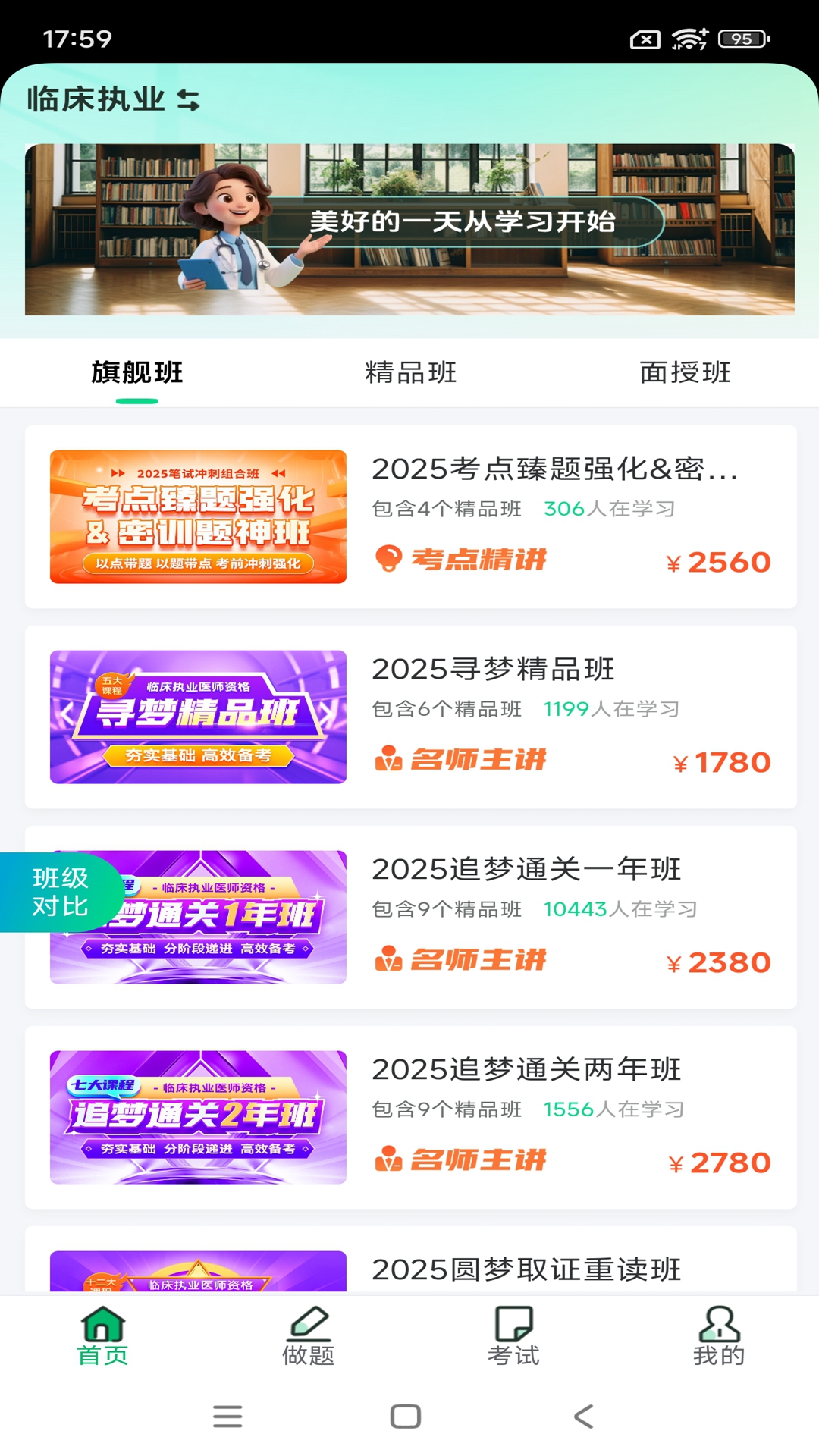819x1456 pixels.
Task: View the 2025寻梦精品班 course
Action: [410, 717]
